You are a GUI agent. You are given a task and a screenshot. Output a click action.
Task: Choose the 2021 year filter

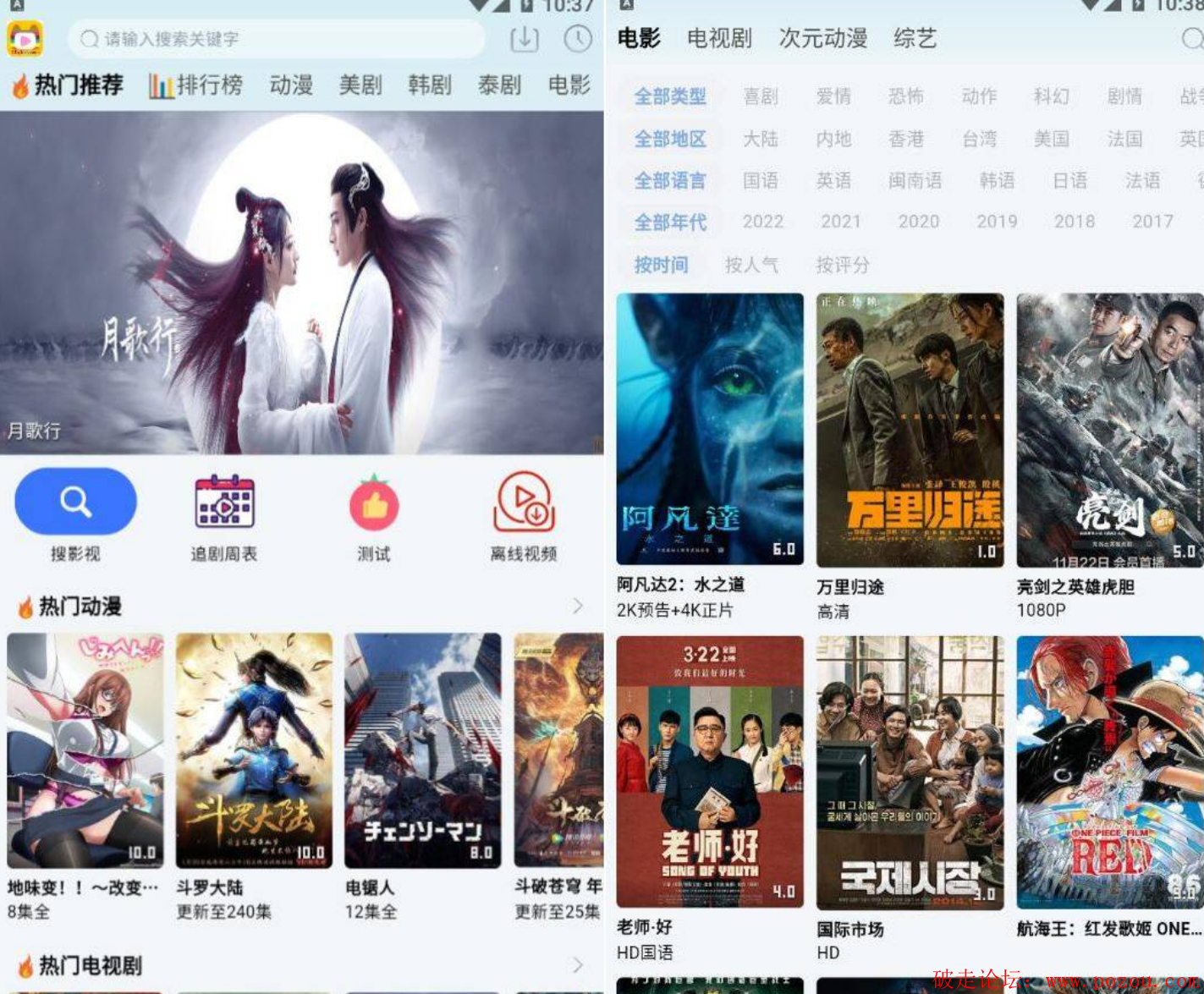tap(840, 222)
